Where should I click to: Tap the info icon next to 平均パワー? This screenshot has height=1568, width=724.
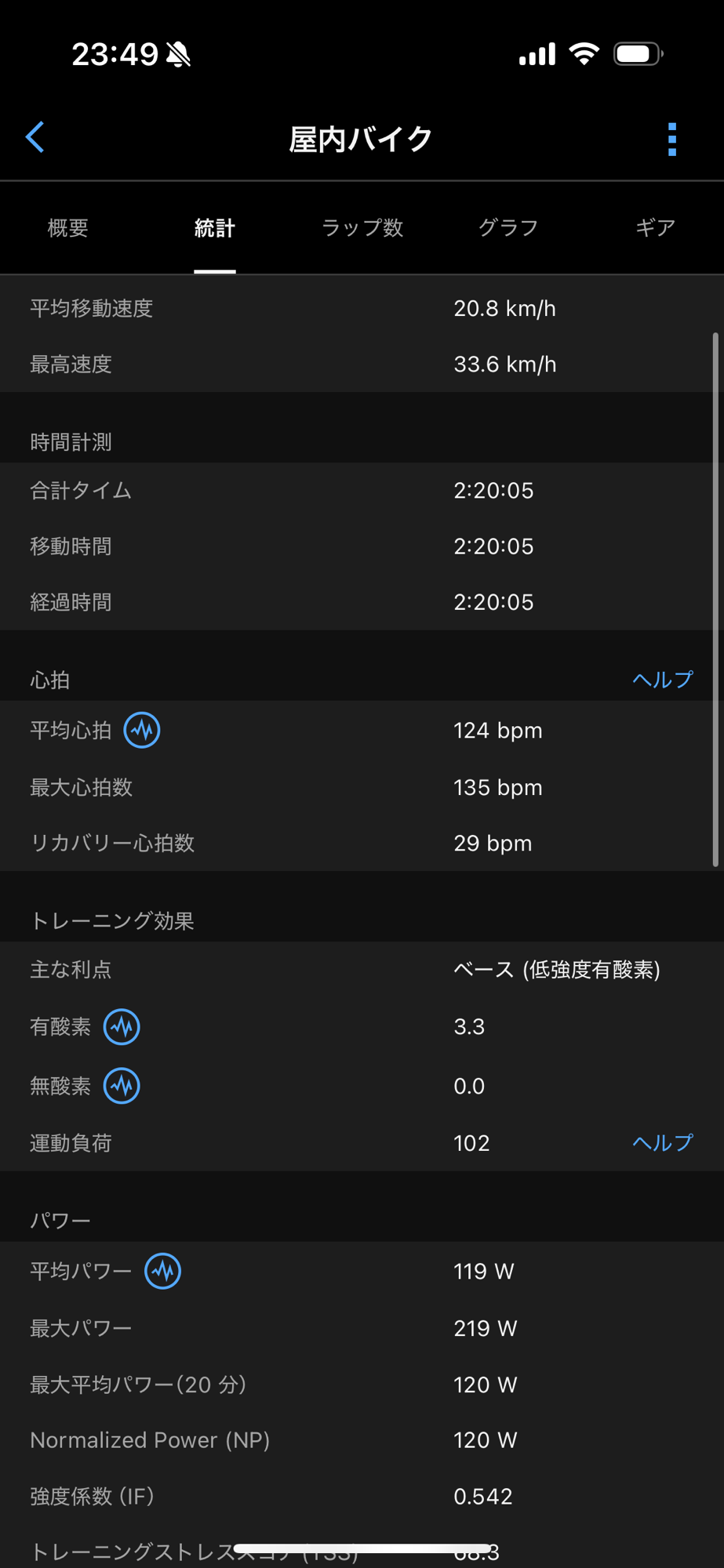(163, 1271)
